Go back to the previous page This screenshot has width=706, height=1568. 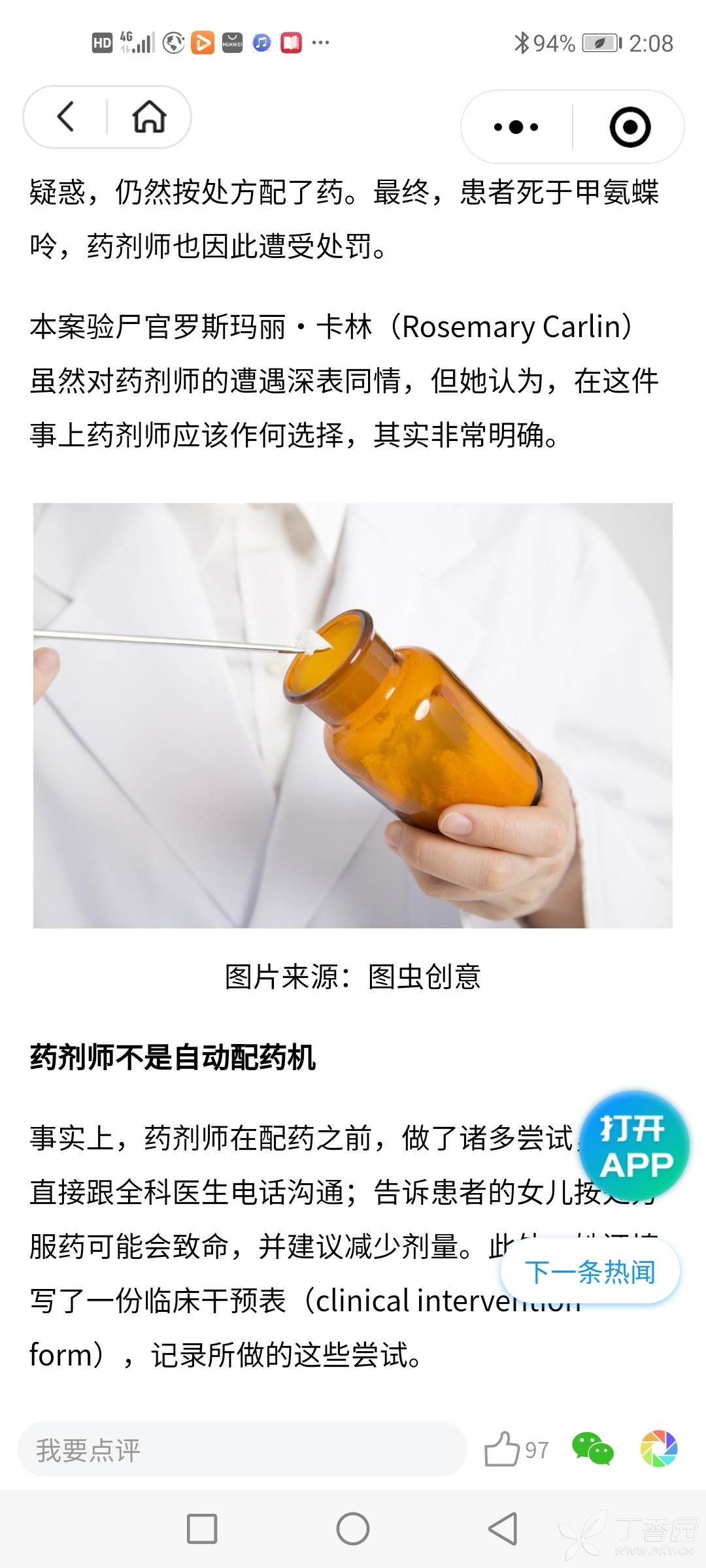pyautogui.click(x=66, y=117)
